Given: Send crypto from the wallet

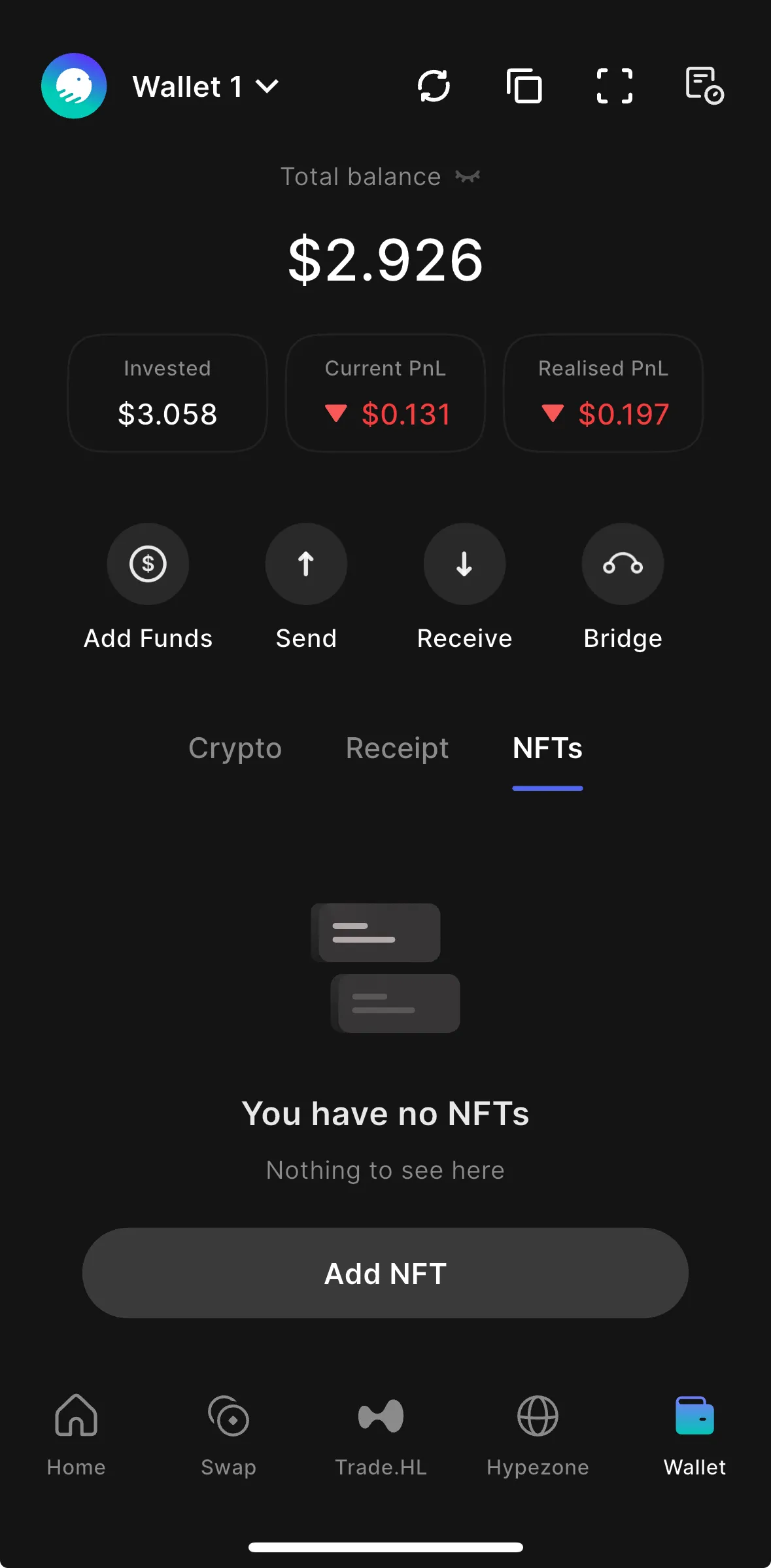Looking at the screenshot, I should [x=306, y=564].
